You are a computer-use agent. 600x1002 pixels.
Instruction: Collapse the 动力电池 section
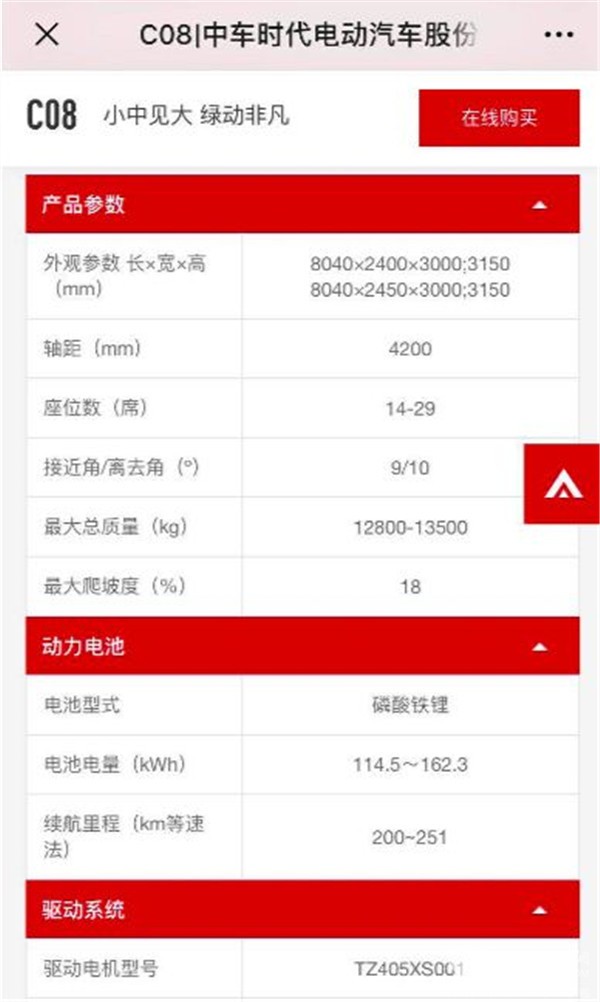540,647
